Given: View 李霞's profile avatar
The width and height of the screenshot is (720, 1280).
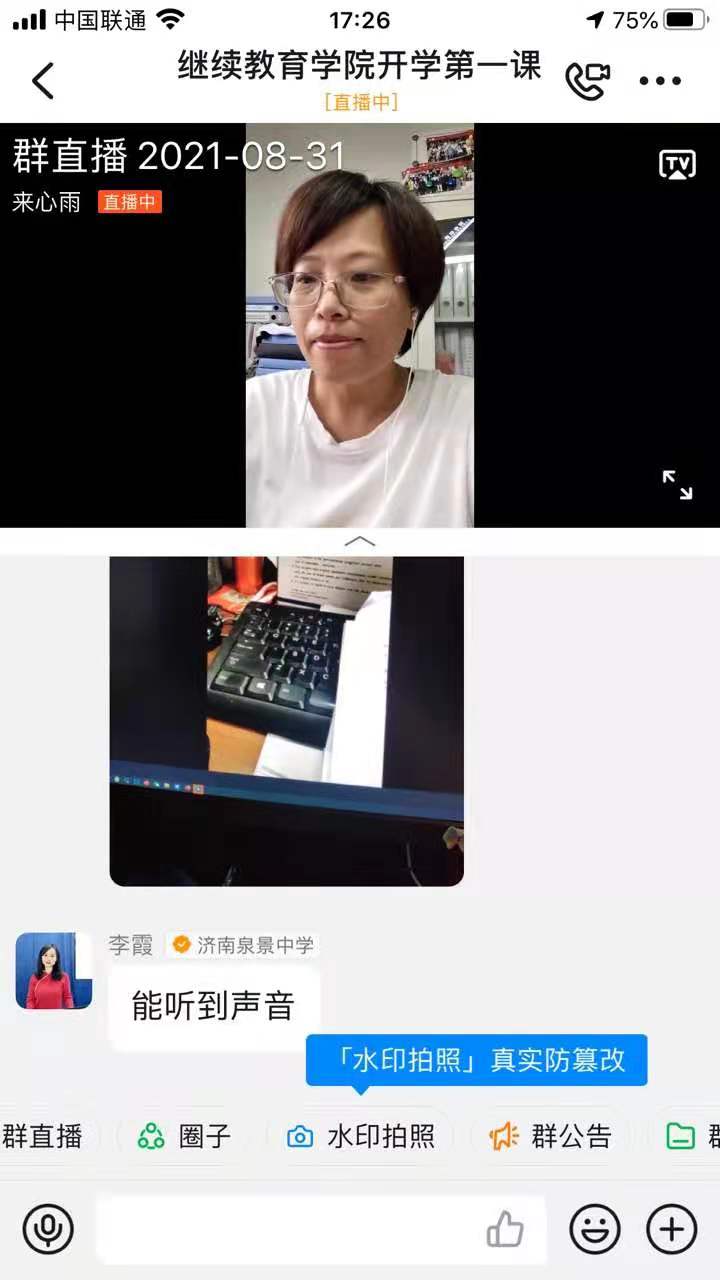Looking at the screenshot, I should pos(54,970).
